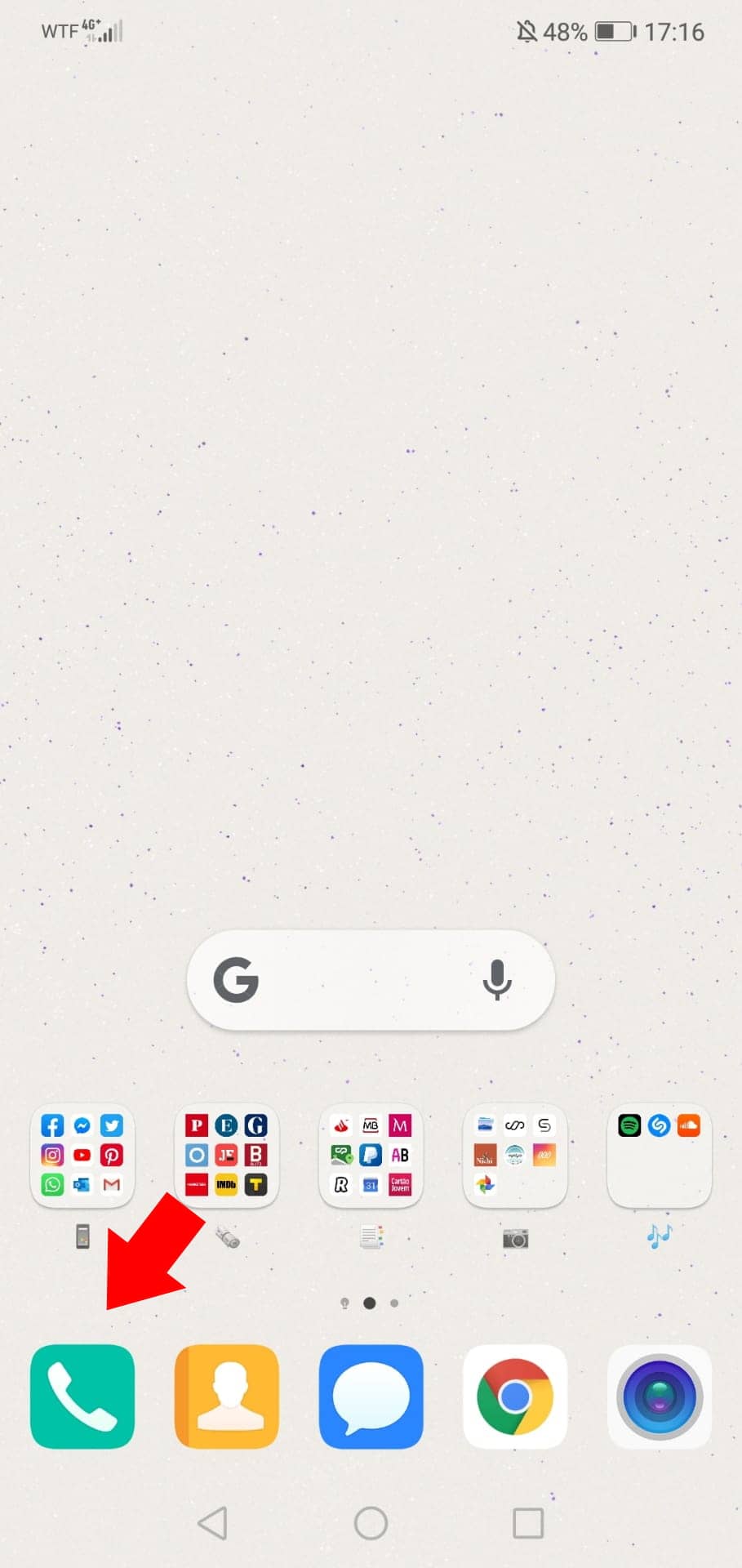Show recent apps from the navigation bar
This screenshot has height=1568, width=742.
[x=528, y=1523]
